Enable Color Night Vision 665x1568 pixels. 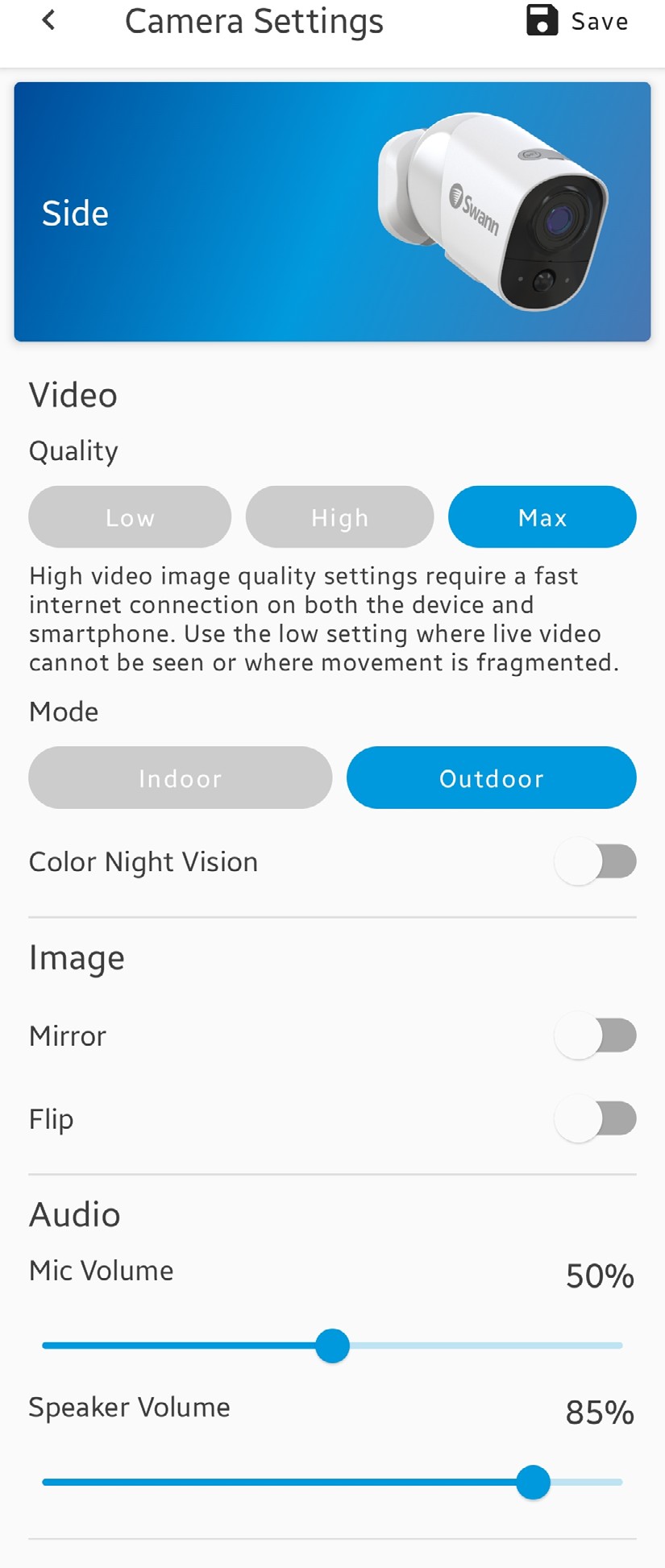tap(595, 862)
